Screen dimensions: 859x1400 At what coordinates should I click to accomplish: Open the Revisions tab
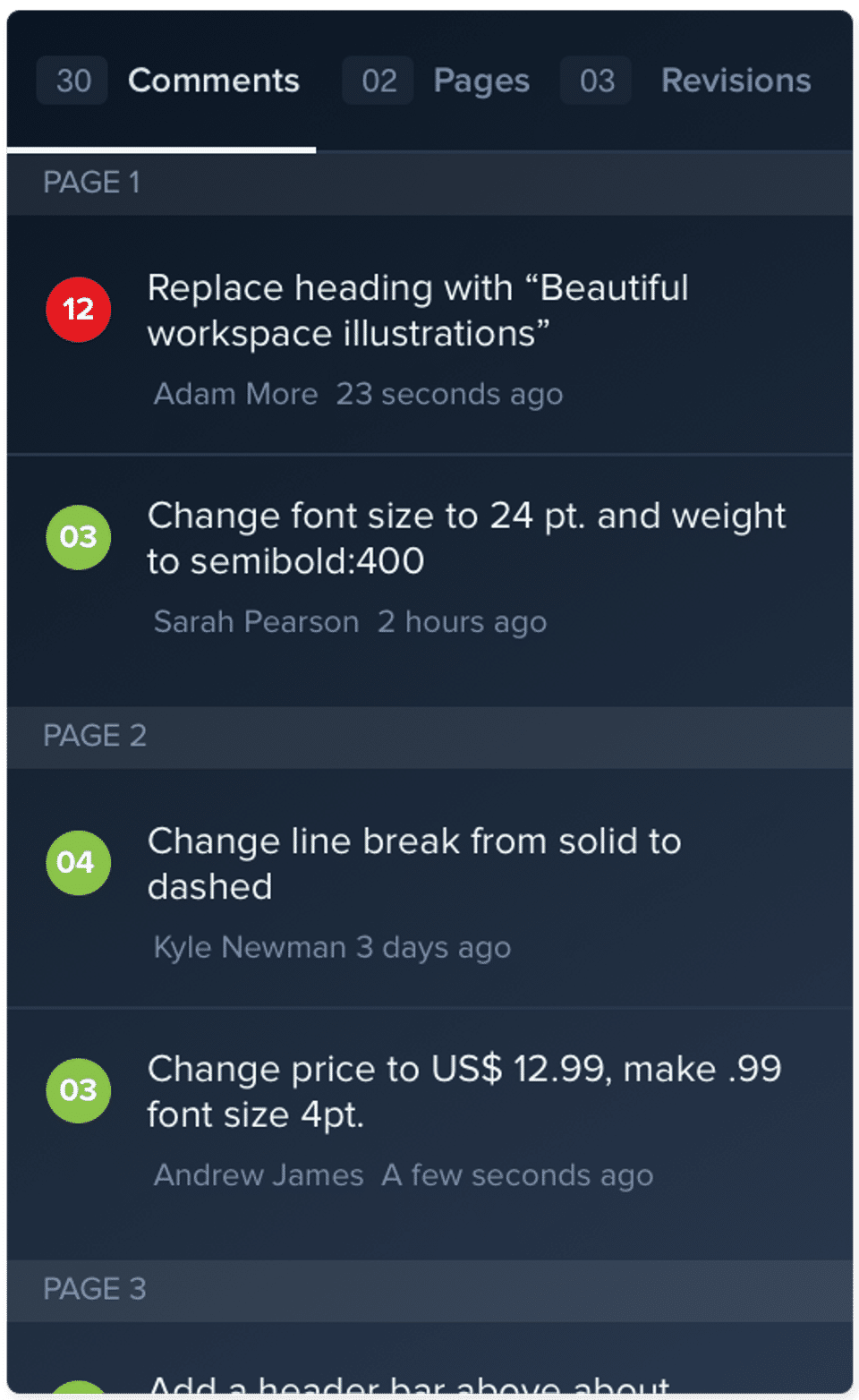[x=735, y=81]
